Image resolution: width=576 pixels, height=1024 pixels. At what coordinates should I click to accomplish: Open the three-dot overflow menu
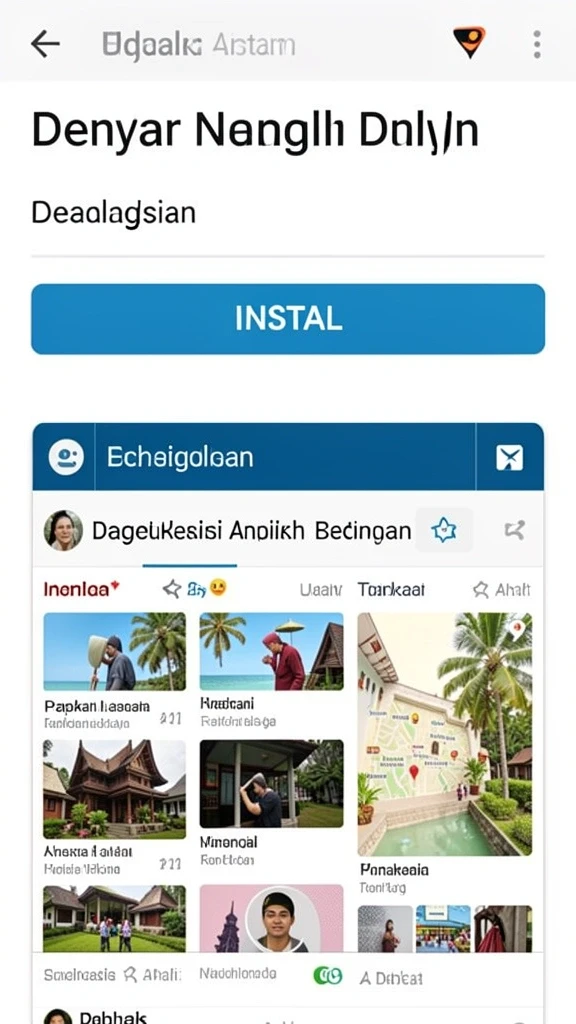537,44
